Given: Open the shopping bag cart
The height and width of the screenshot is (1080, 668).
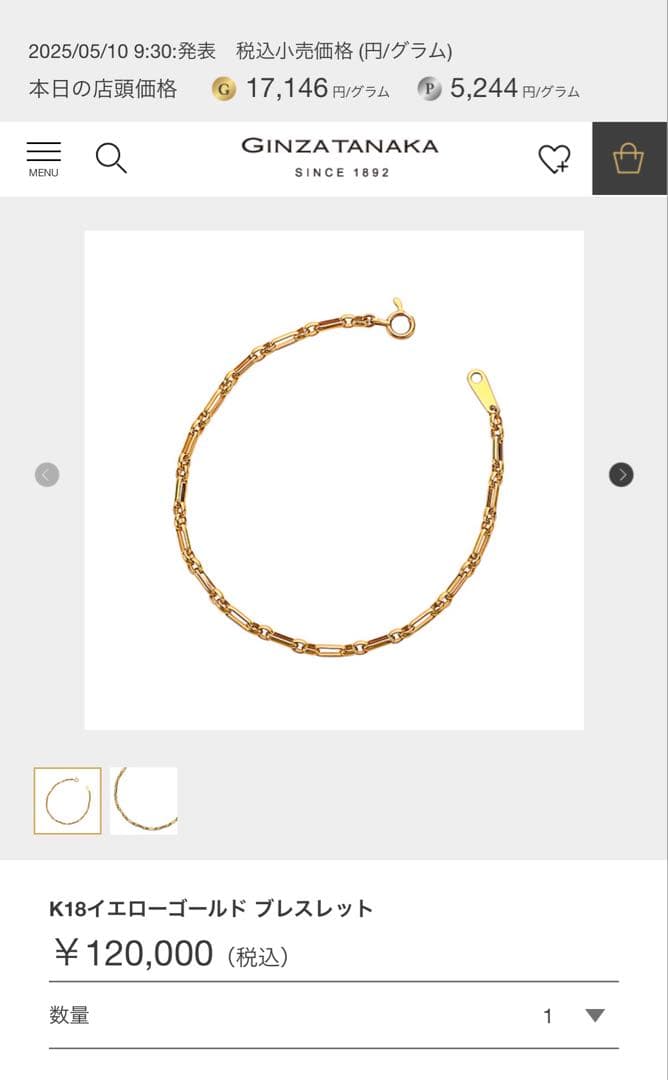Looking at the screenshot, I should coord(628,158).
